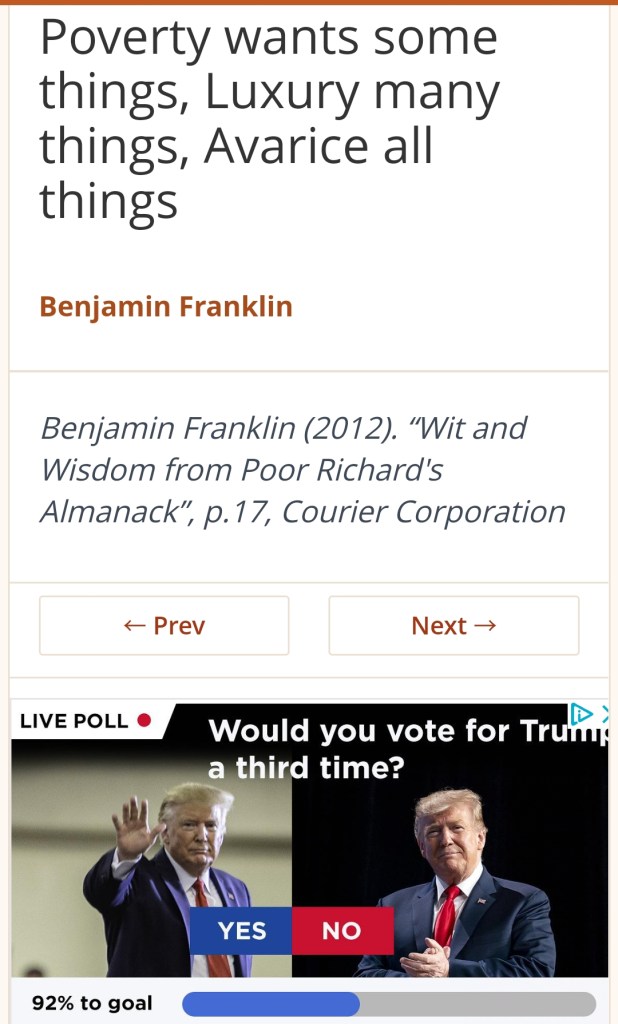Vote NO in the live poll ad
618x1024 pixels.
coord(342,931)
